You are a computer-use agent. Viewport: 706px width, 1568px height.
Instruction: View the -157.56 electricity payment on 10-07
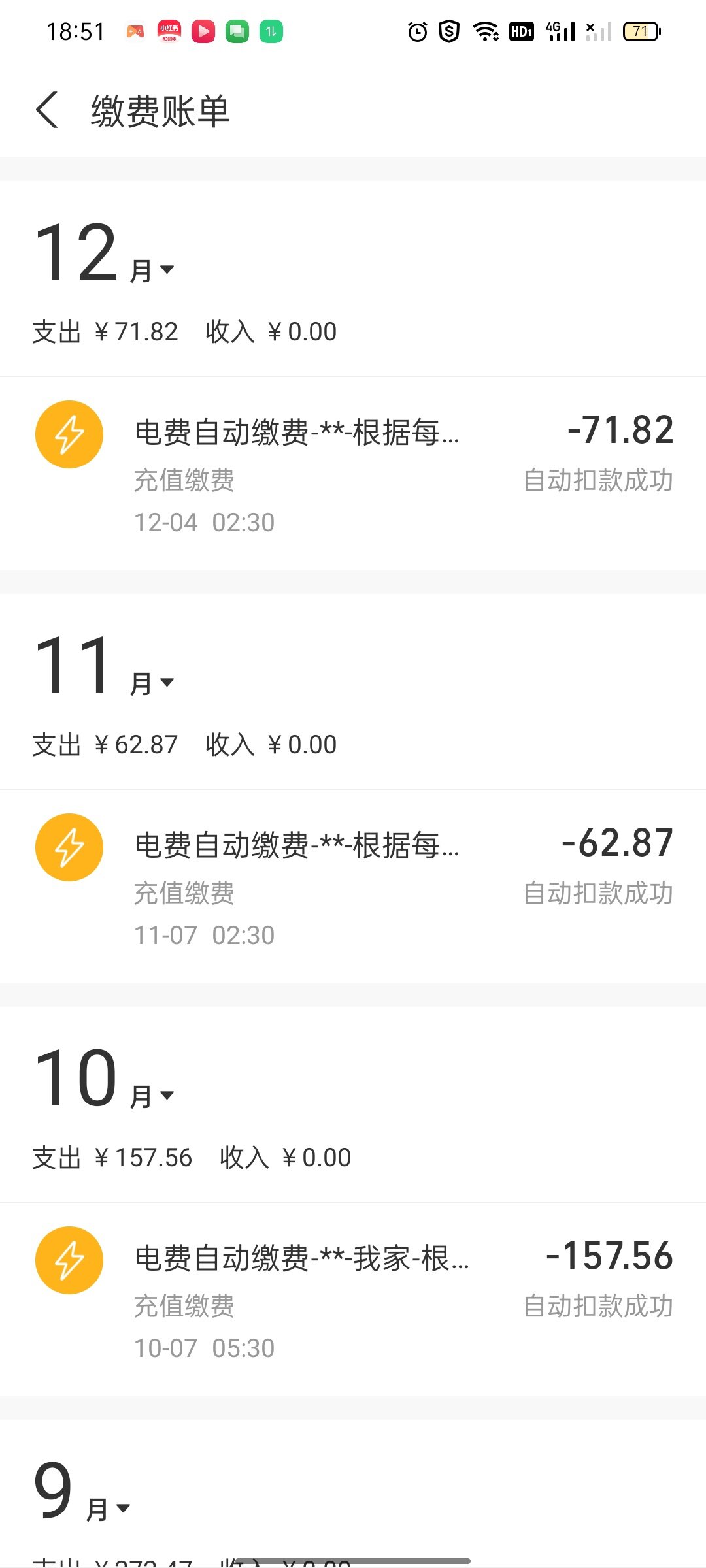point(353,1299)
